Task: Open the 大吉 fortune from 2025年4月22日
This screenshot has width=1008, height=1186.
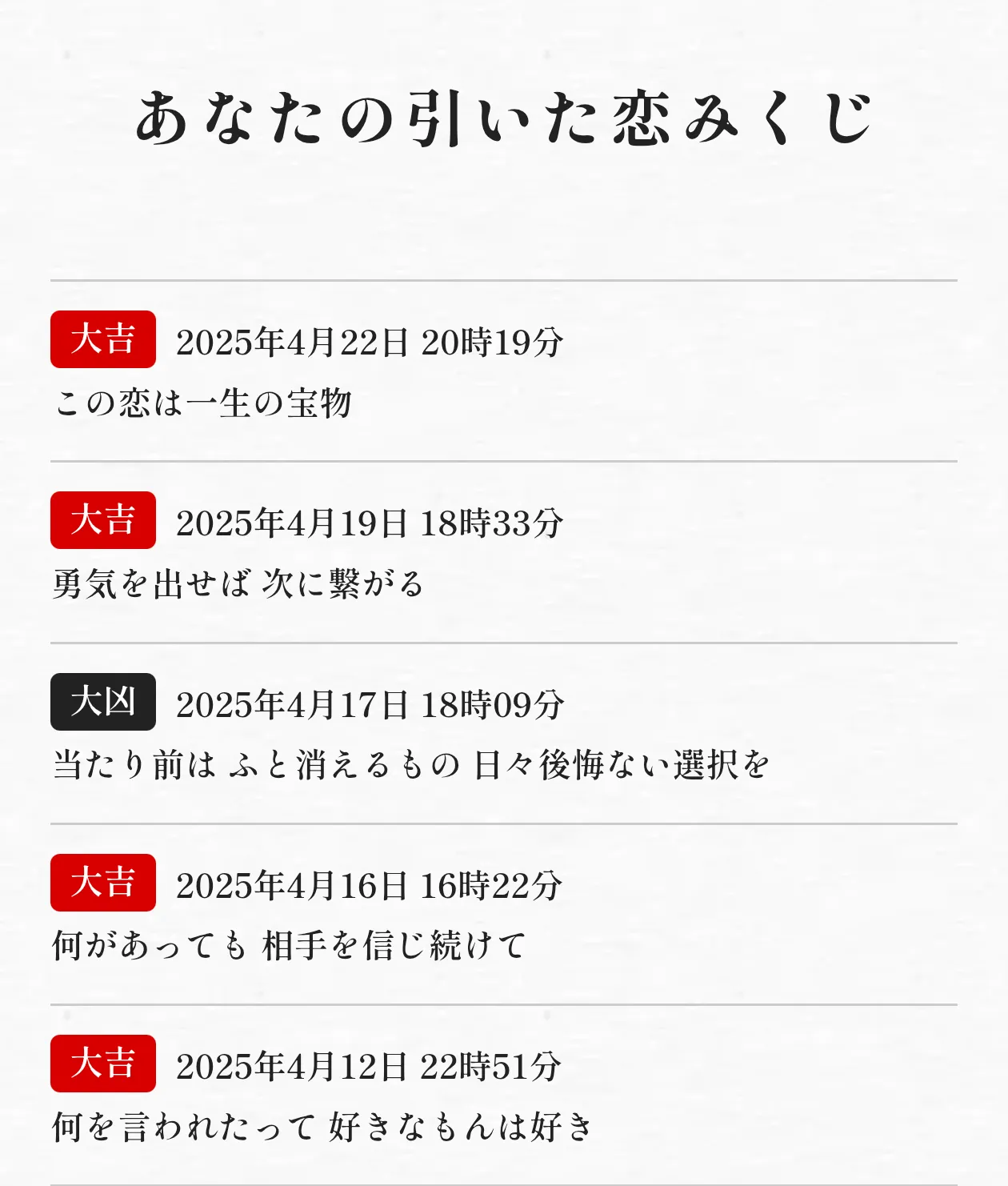Action: (504, 371)
